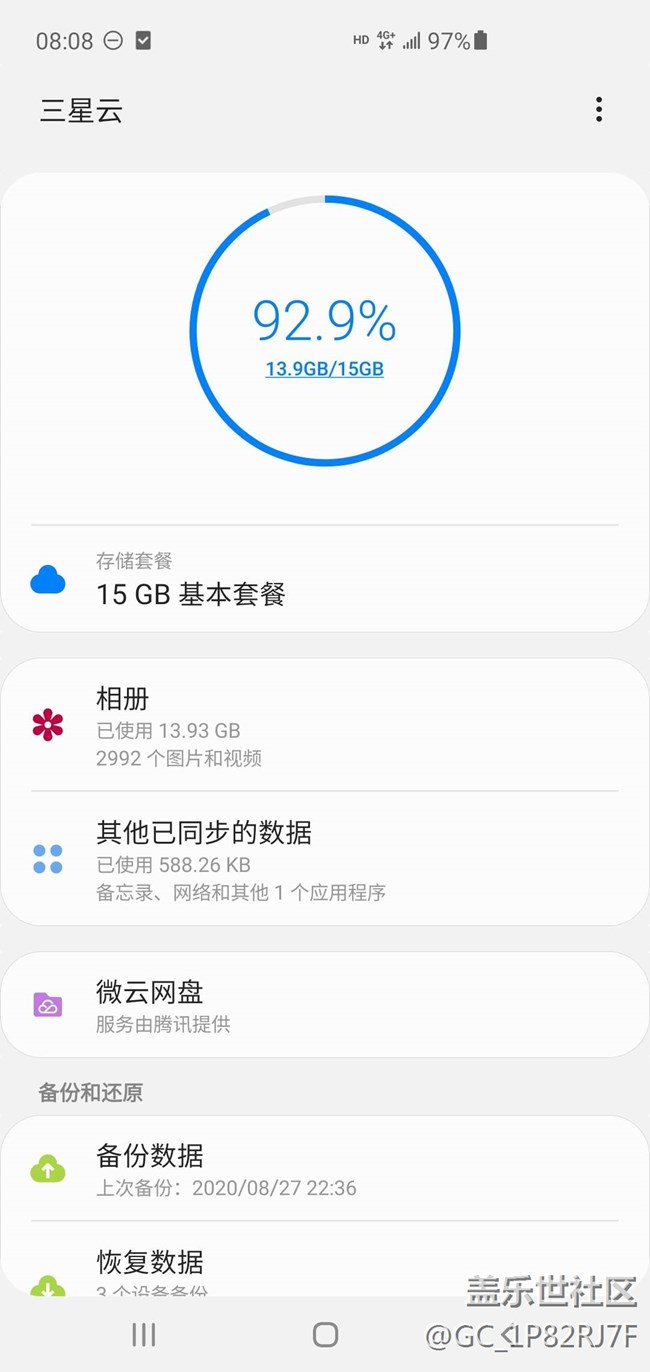Open 微云网盘 cloud drive
This screenshot has height=1372, width=650.
(324, 1005)
